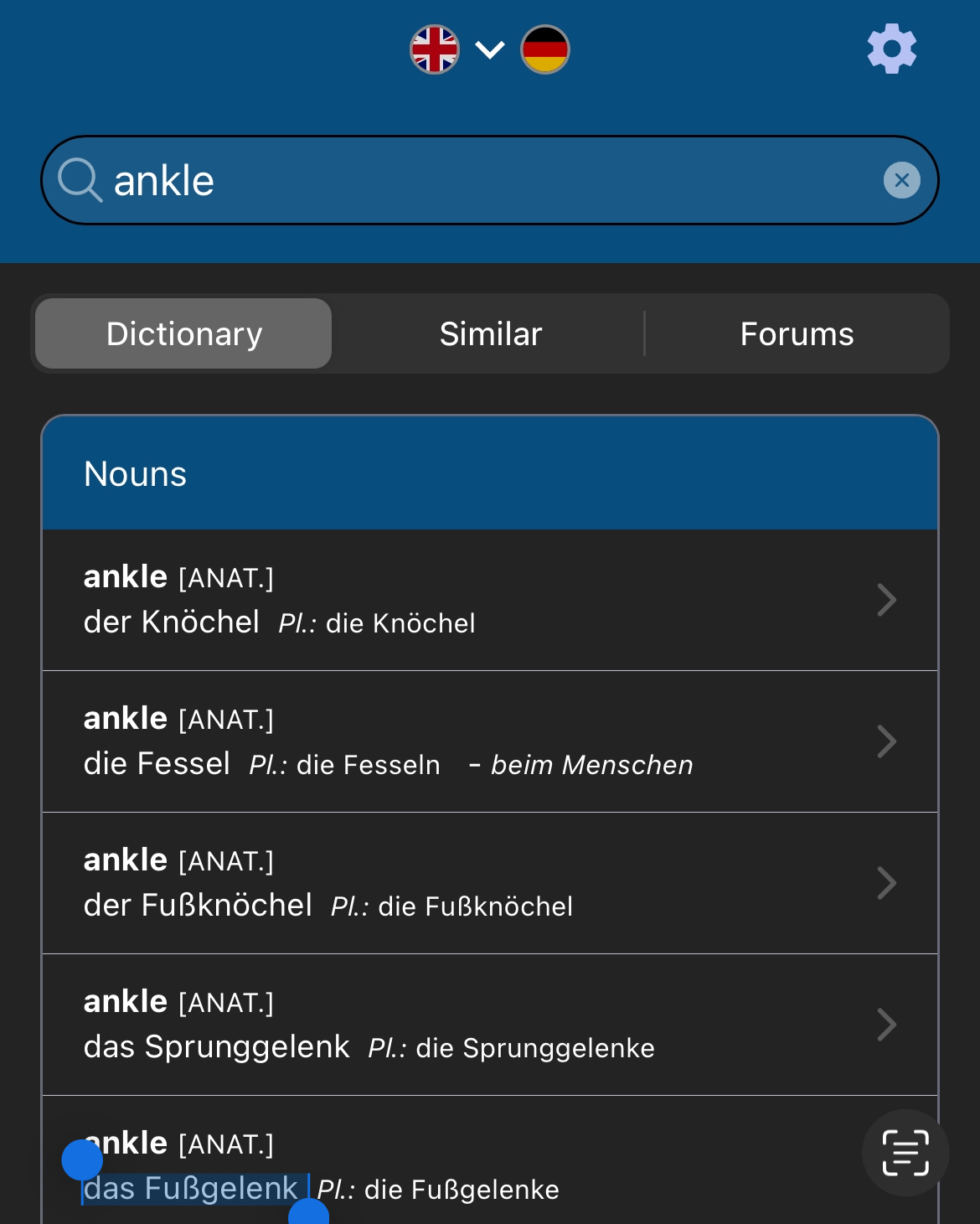Switch to the Similar tab
This screenshot has height=1224, width=980.
pos(491,334)
